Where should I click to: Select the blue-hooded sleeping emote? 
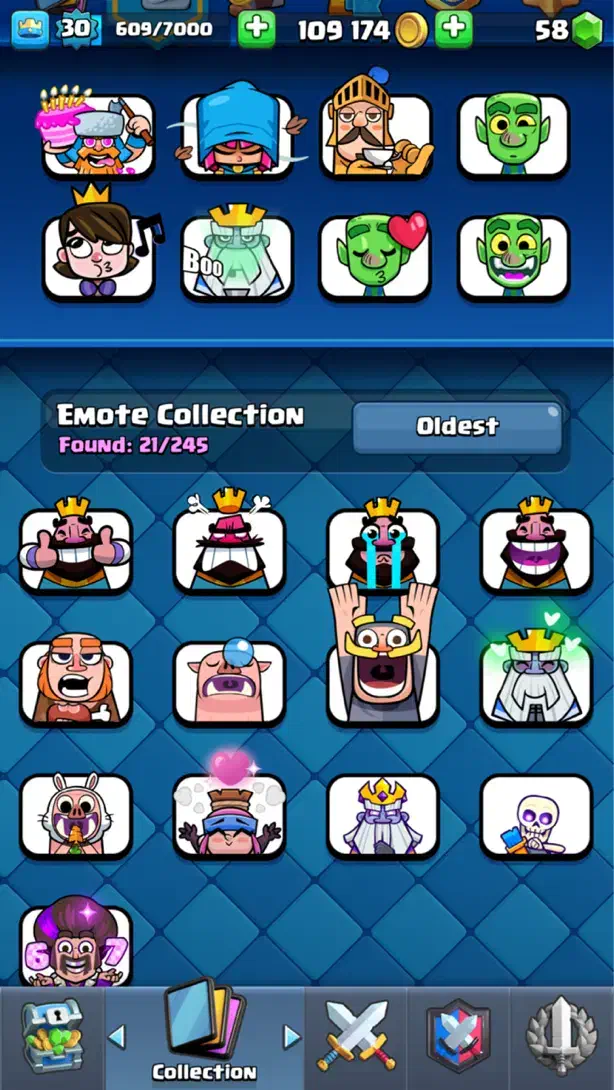[x=237, y=135]
